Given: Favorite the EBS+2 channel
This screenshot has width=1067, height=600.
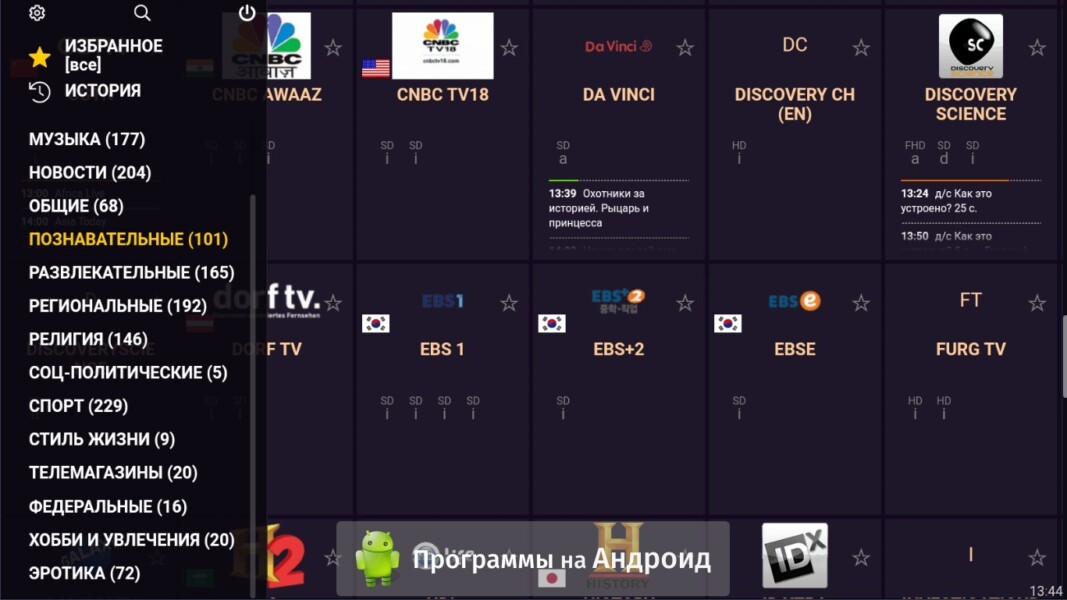Looking at the screenshot, I should point(685,303).
